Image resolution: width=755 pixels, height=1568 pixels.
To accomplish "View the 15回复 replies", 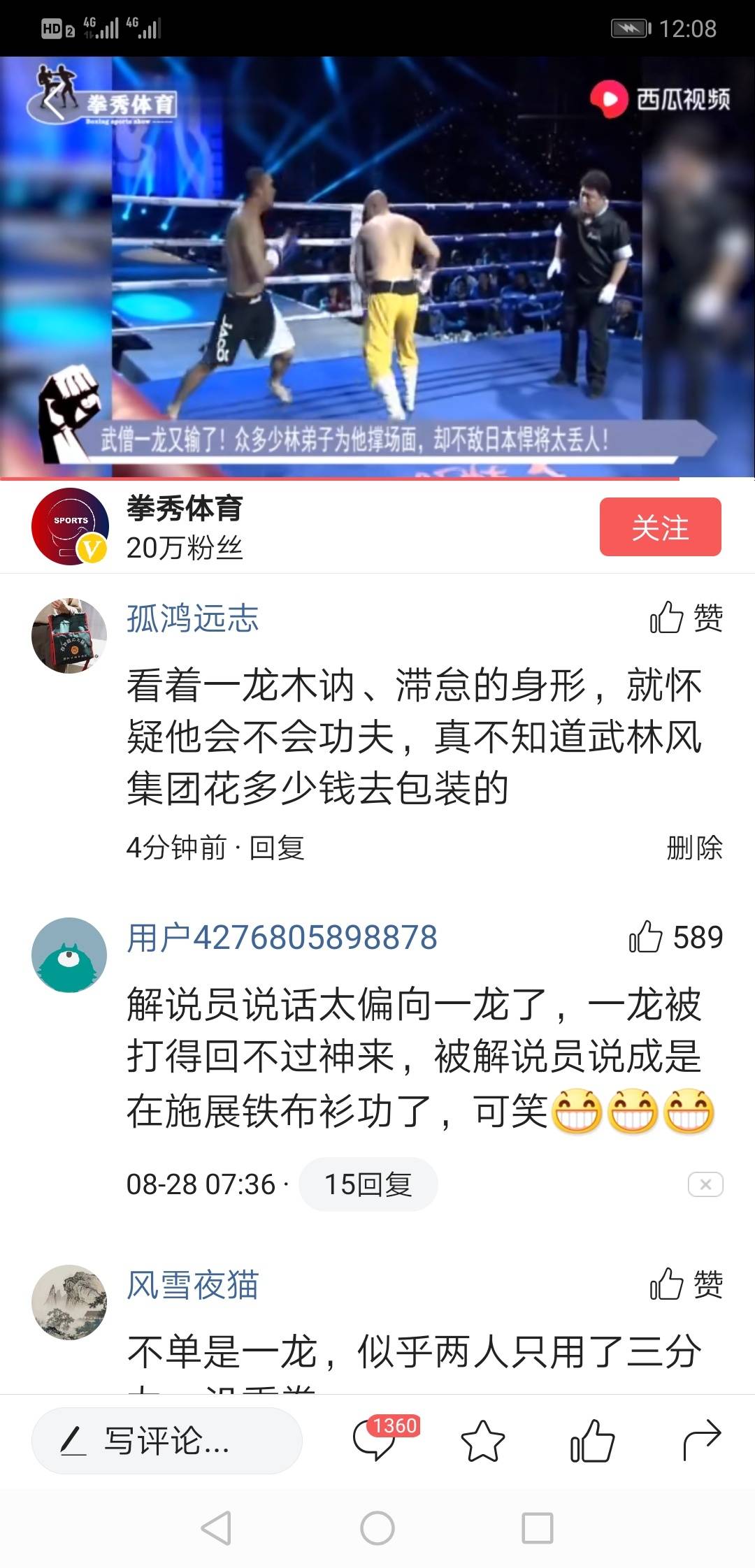I will click(368, 1184).
